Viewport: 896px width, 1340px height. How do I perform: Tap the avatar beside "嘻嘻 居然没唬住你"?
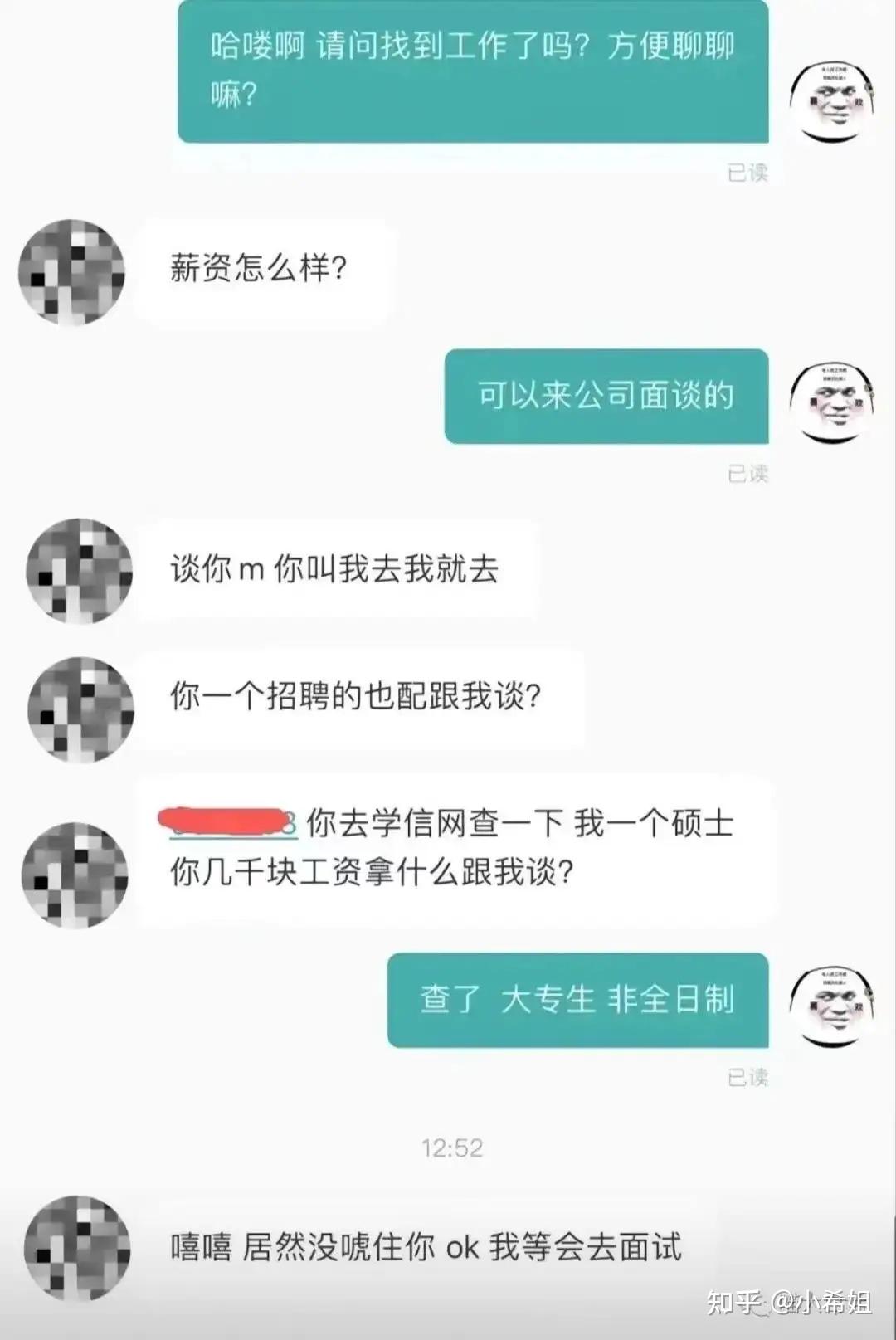77,1248
